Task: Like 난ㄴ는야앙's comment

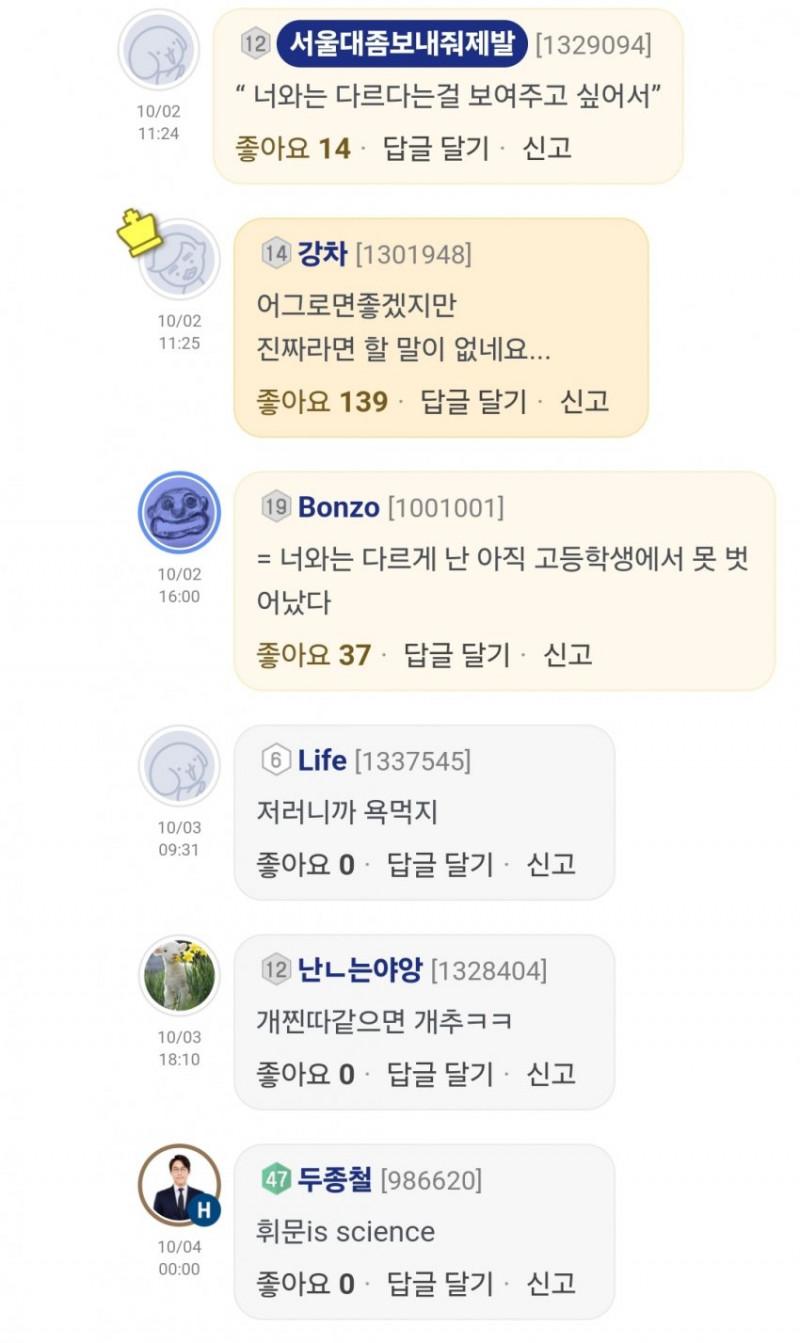Action: [305, 1074]
